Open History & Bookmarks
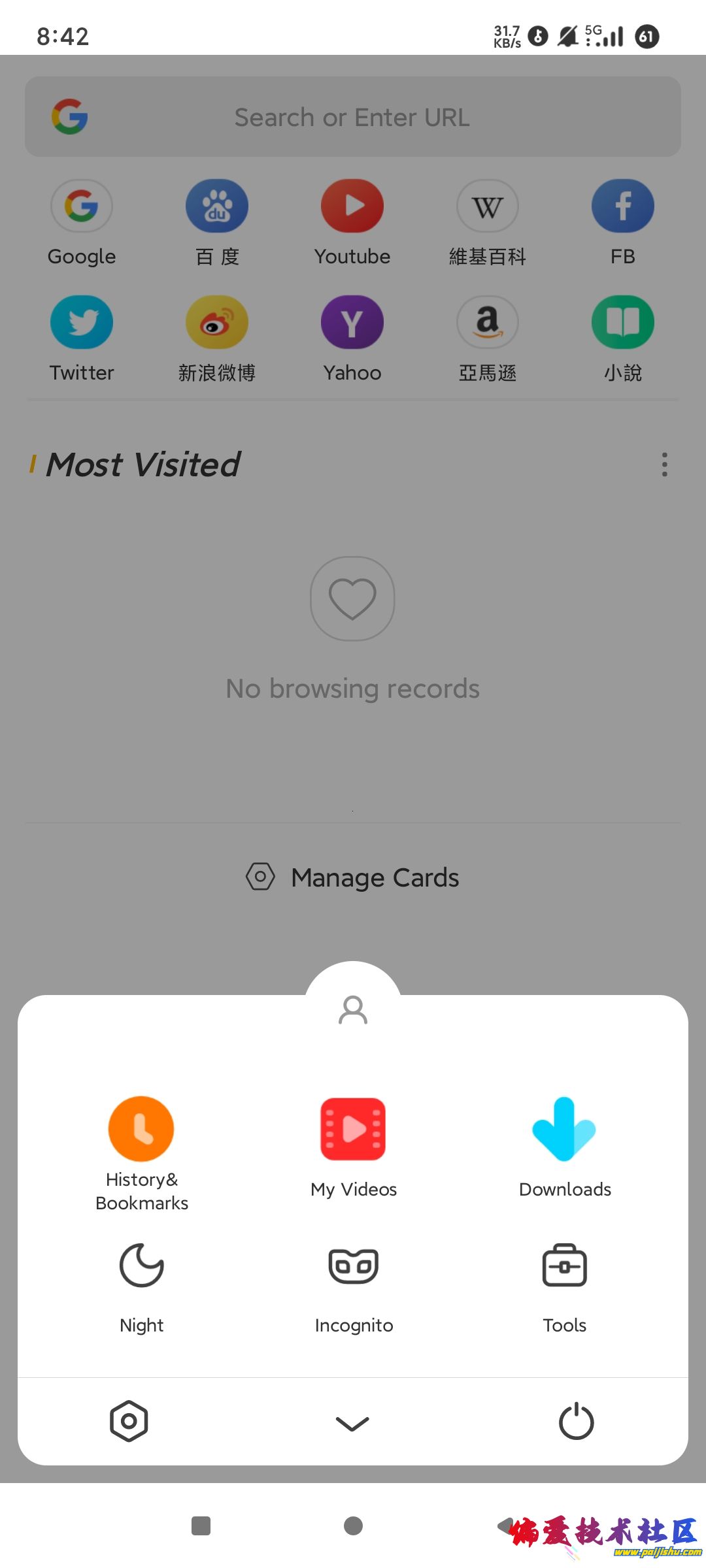Viewport: 706px width, 1568px height. [x=141, y=1151]
